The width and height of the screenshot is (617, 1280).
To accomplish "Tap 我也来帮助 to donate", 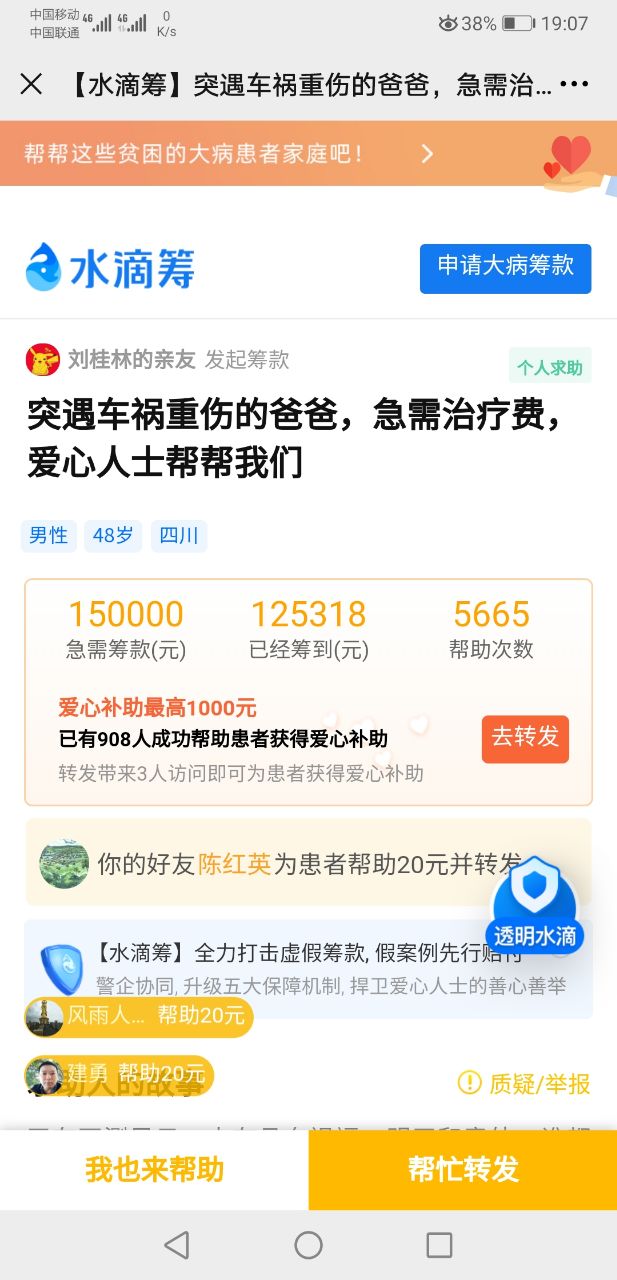I will pyautogui.click(x=154, y=1169).
